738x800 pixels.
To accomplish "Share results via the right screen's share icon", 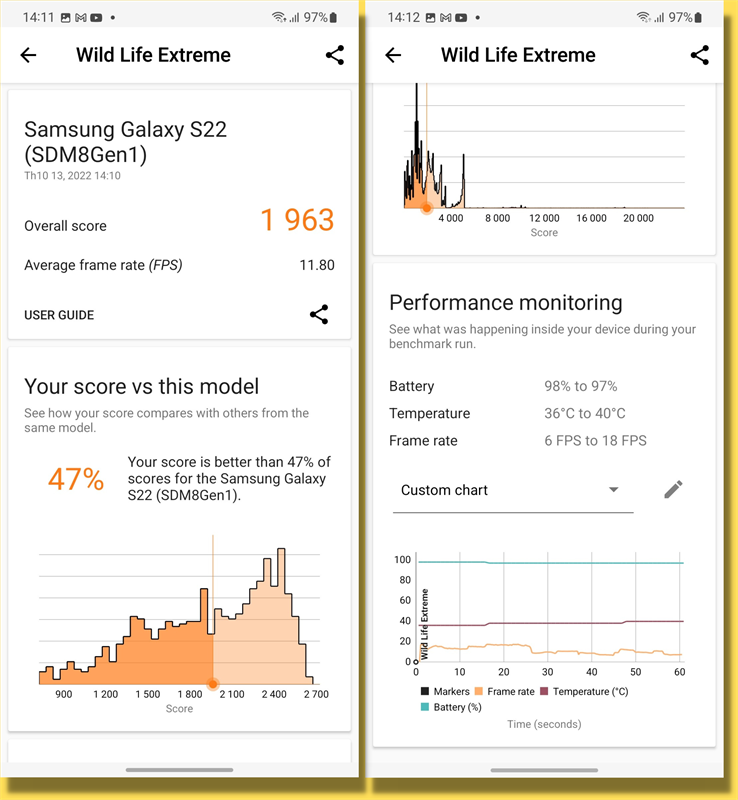I will coord(699,55).
